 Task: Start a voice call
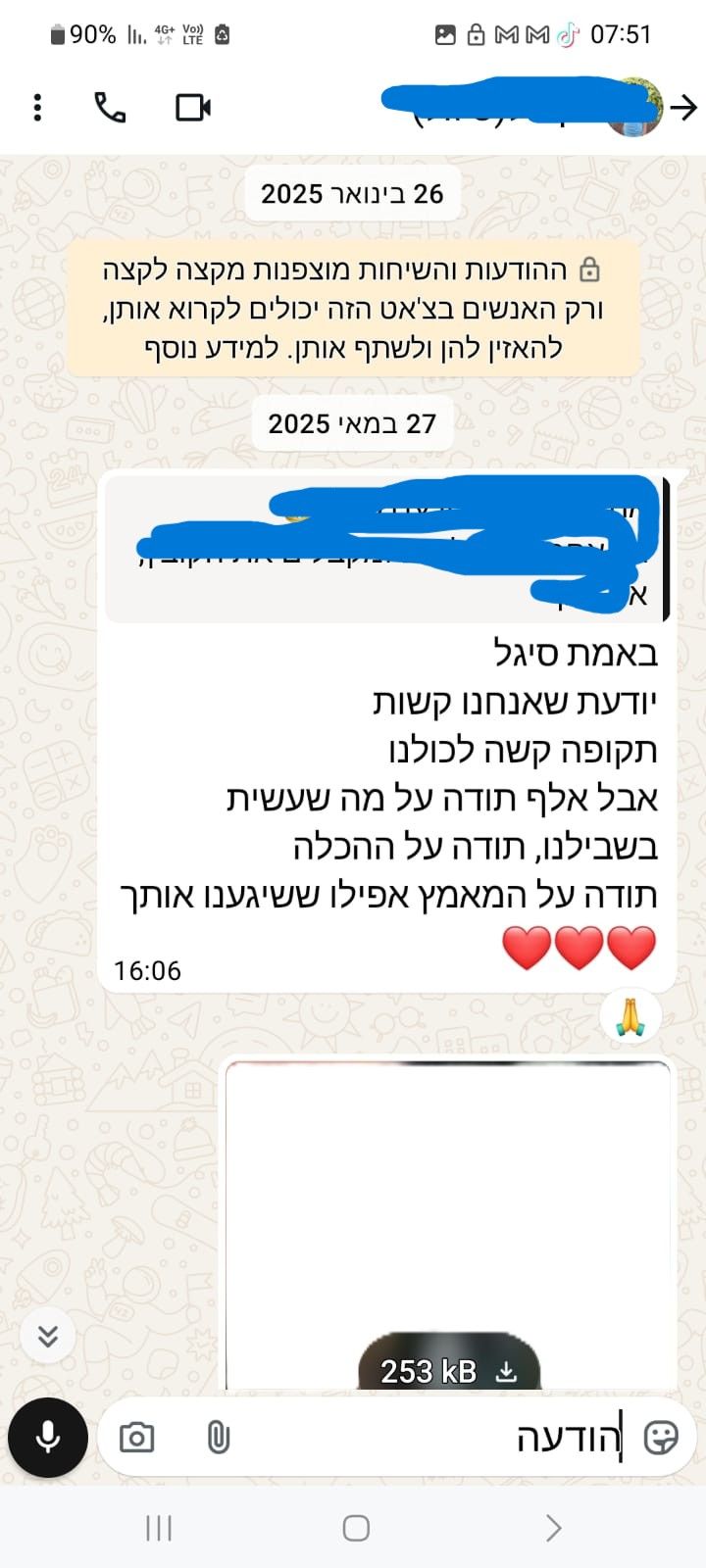(110, 107)
